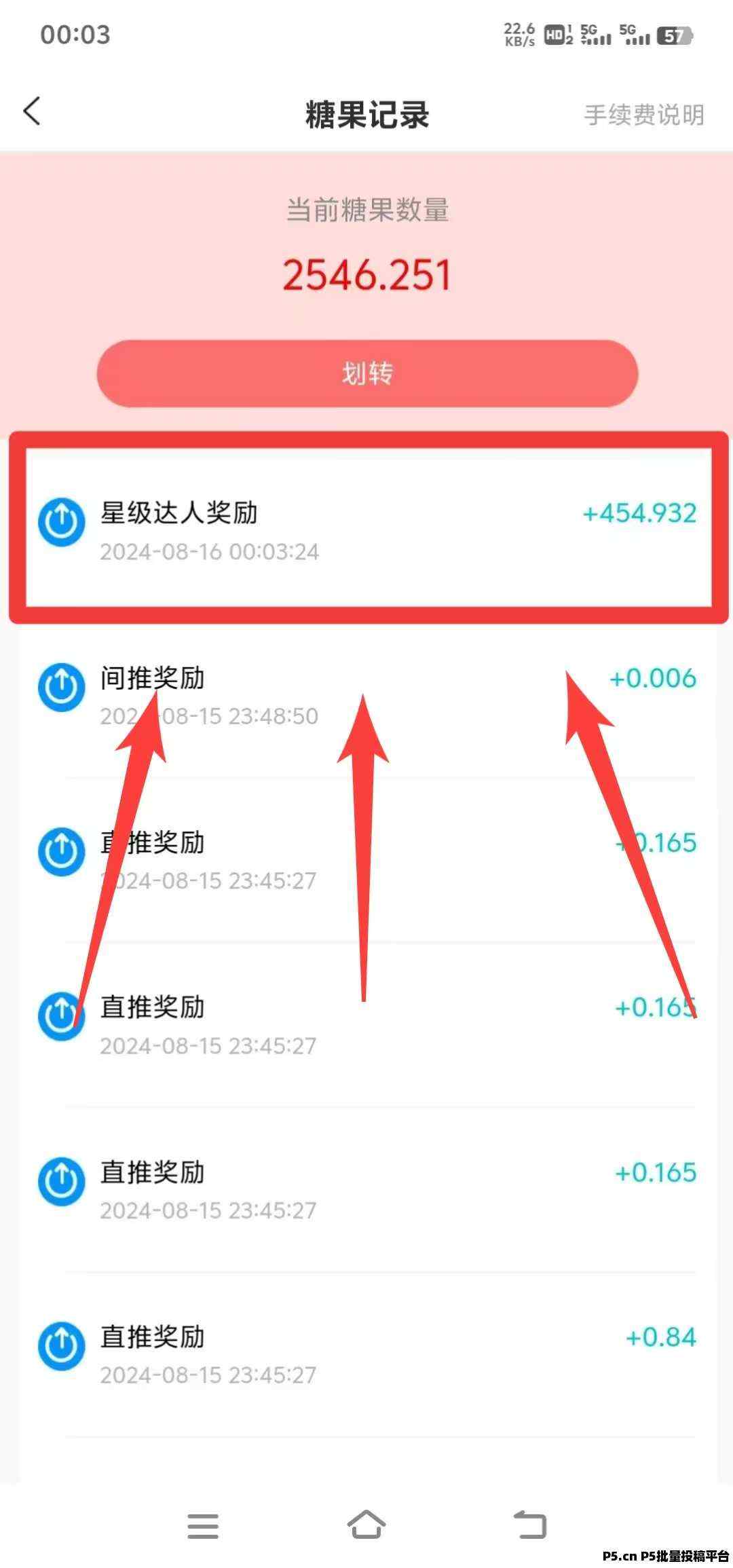This screenshot has height=1568, width=733.
Task: Open the 直推奖励 +0.84 record
Action: [x=367, y=1355]
